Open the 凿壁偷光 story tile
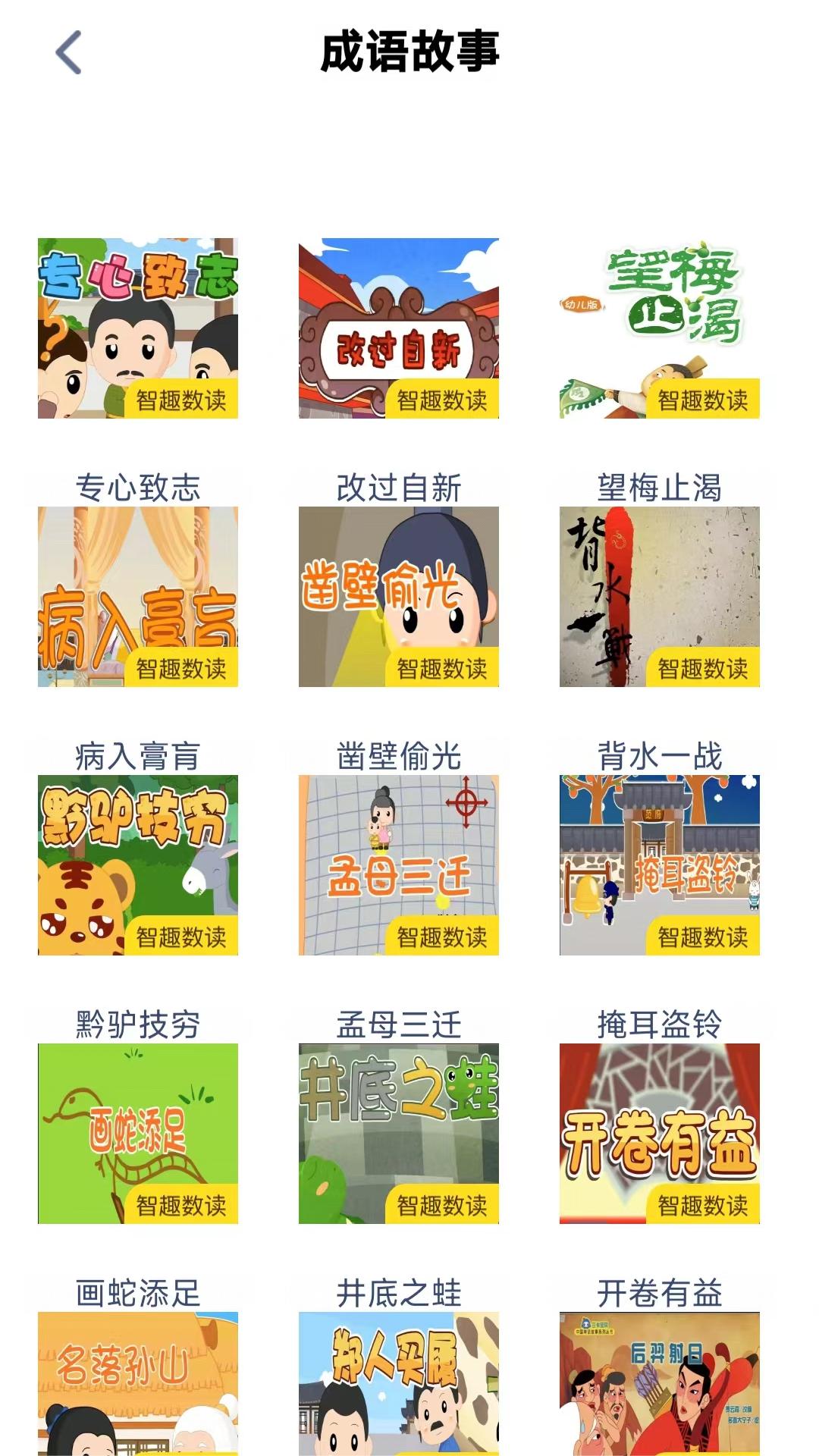 coord(399,597)
